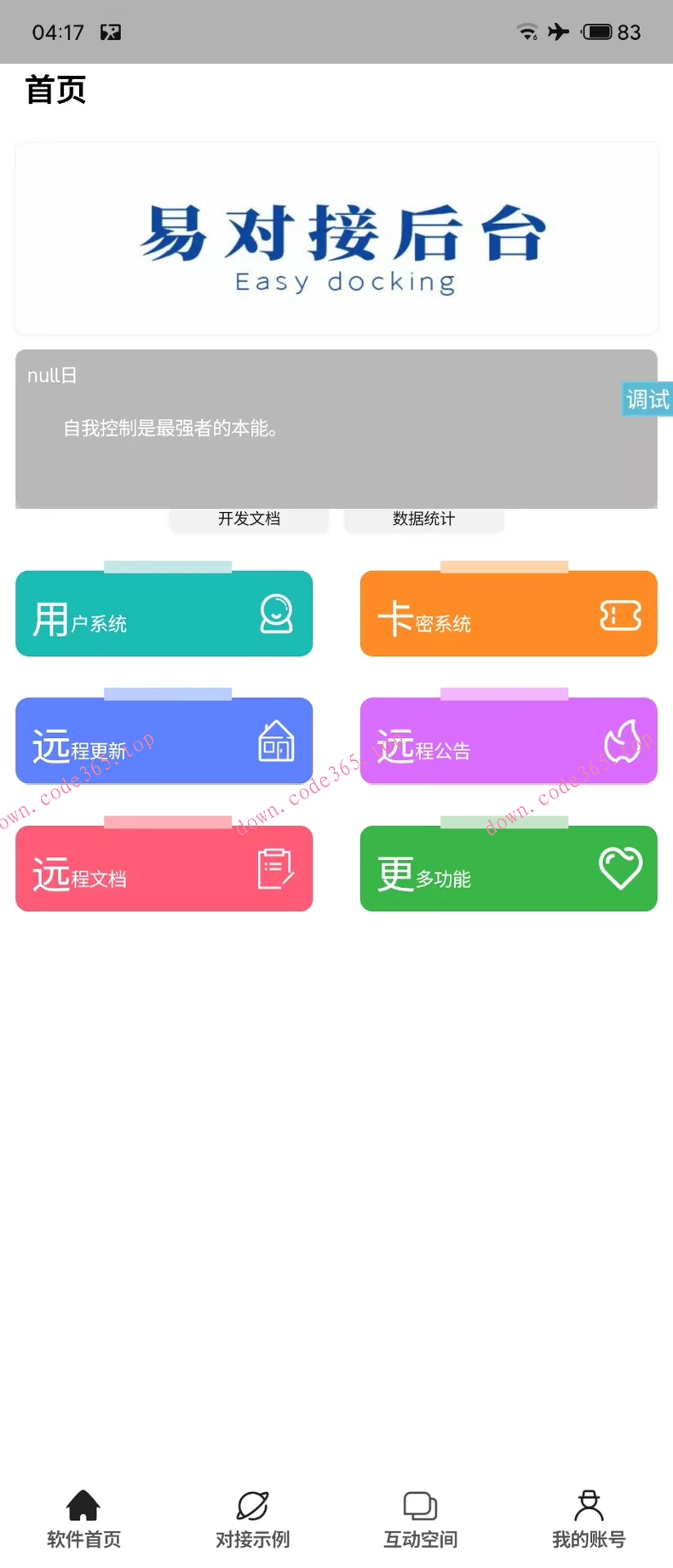Viewport: 673px width, 1568px height.
Task: Tap the chat bubbles icon above 互动空间
Action: (x=419, y=1504)
